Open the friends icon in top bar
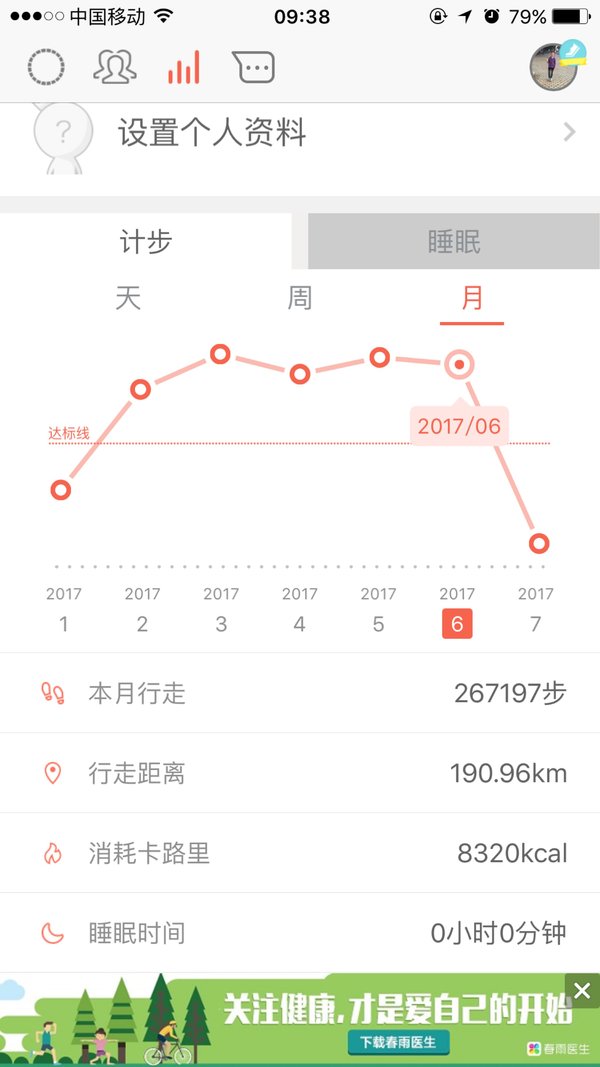This screenshot has width=600, height=1067. coord(115,67)
